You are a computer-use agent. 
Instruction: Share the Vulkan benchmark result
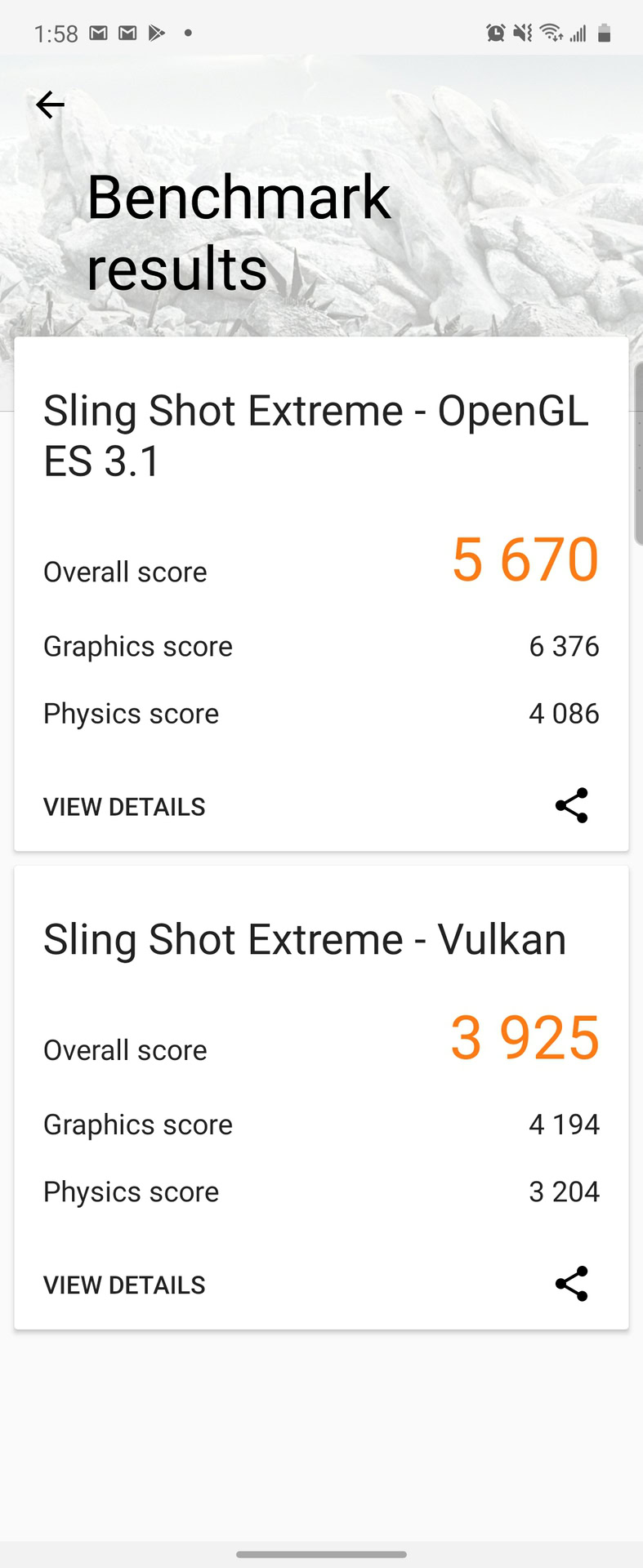pyautogui.click(x=571, y=1284)
